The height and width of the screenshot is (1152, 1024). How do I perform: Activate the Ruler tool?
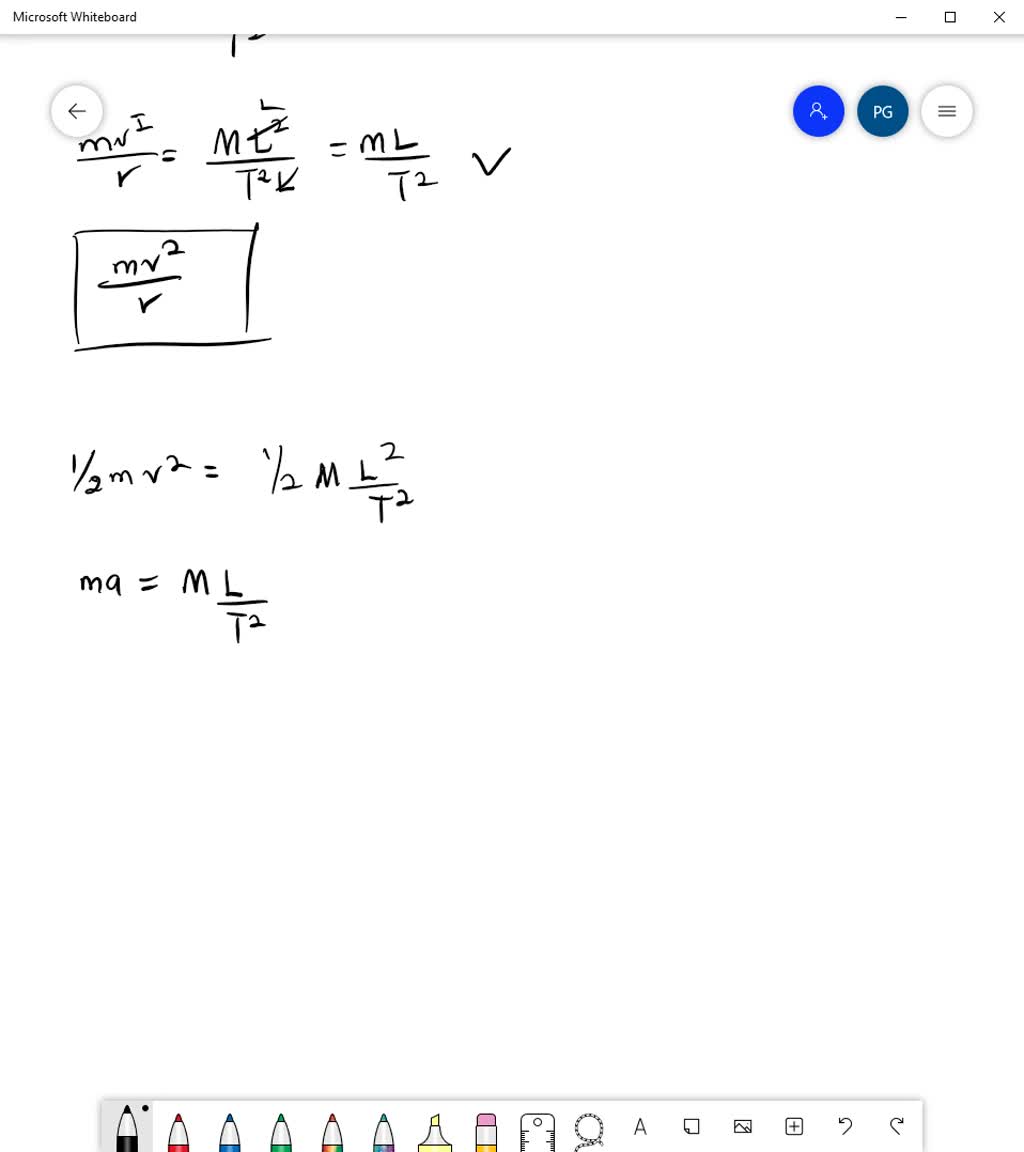click(x=537, y=1128)
